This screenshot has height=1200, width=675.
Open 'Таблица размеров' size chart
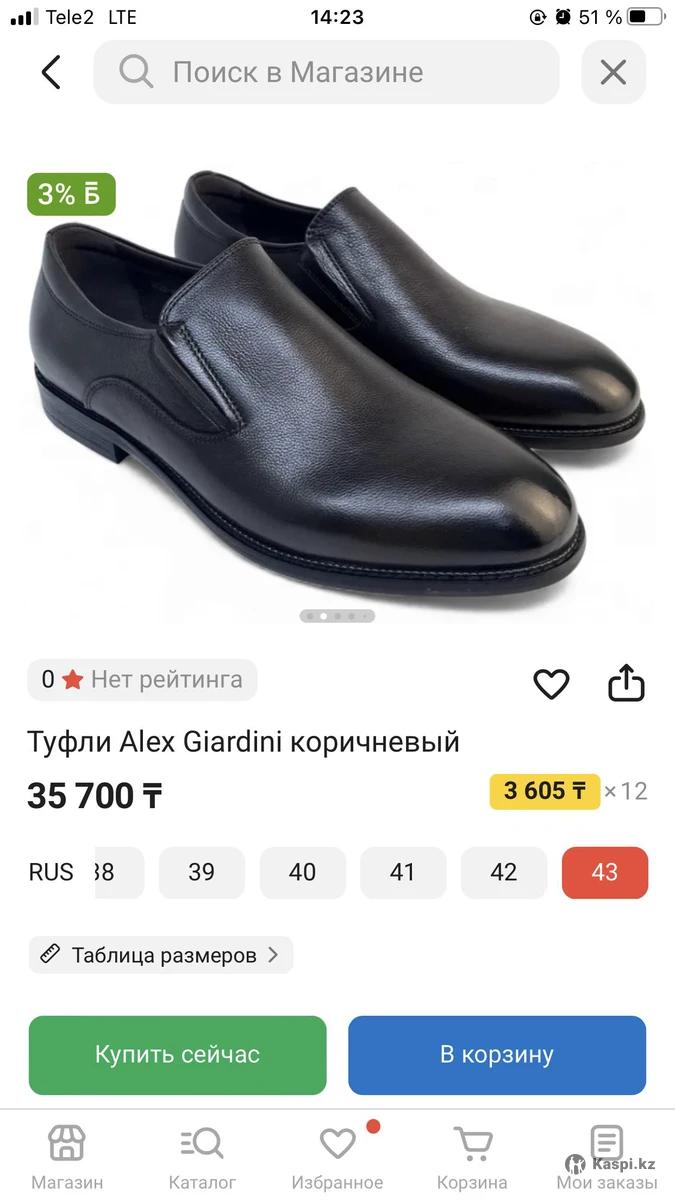click(161, 955)
